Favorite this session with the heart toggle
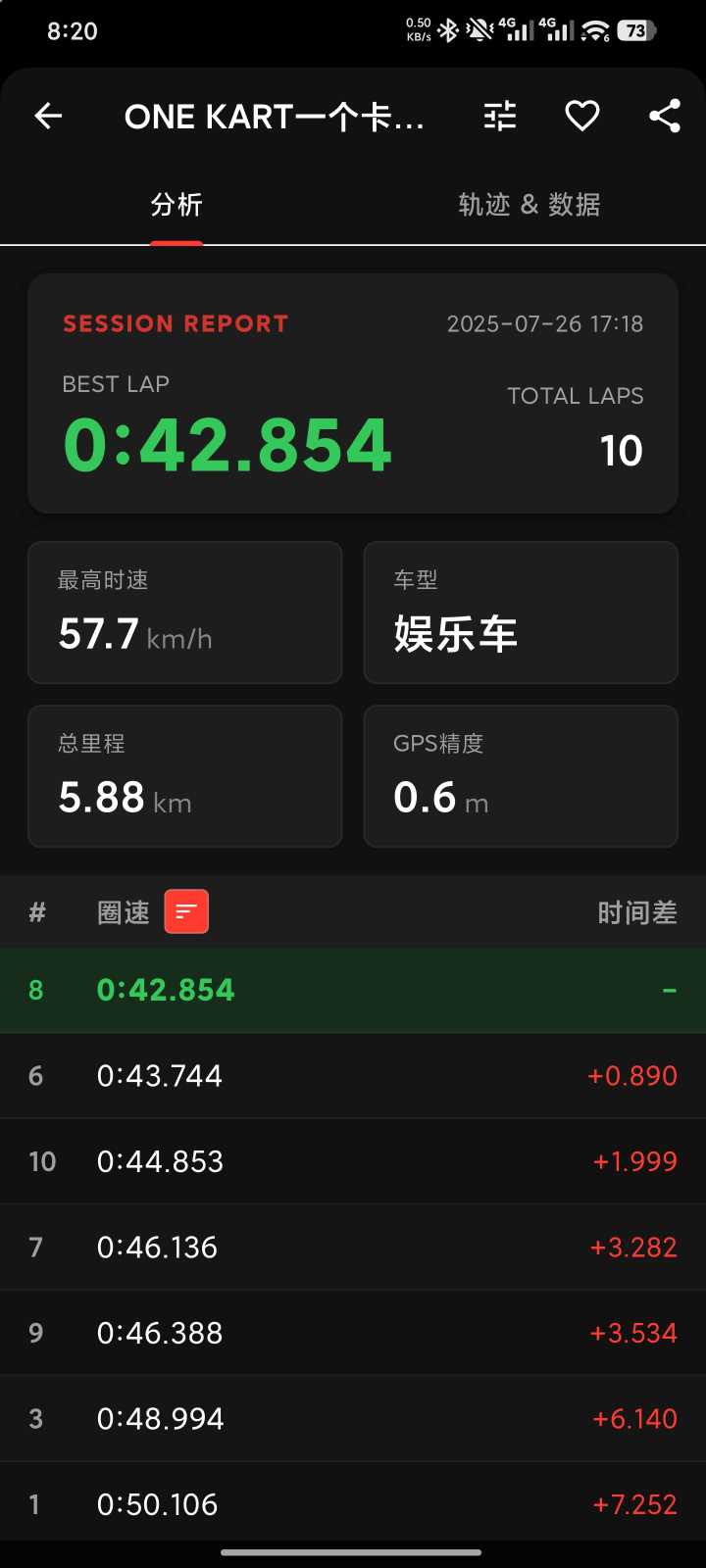The image size is (706, 1568). (582, 116)
